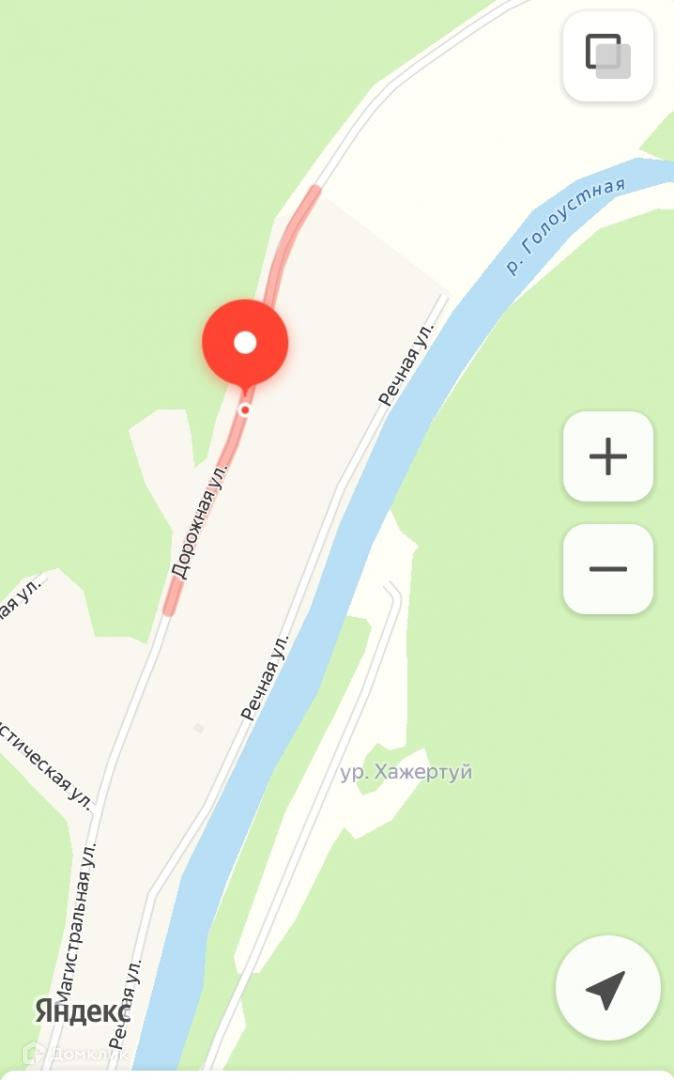Zoom in with the plus button
This screenshot has height=1080, width=674.
click(608, 456)
